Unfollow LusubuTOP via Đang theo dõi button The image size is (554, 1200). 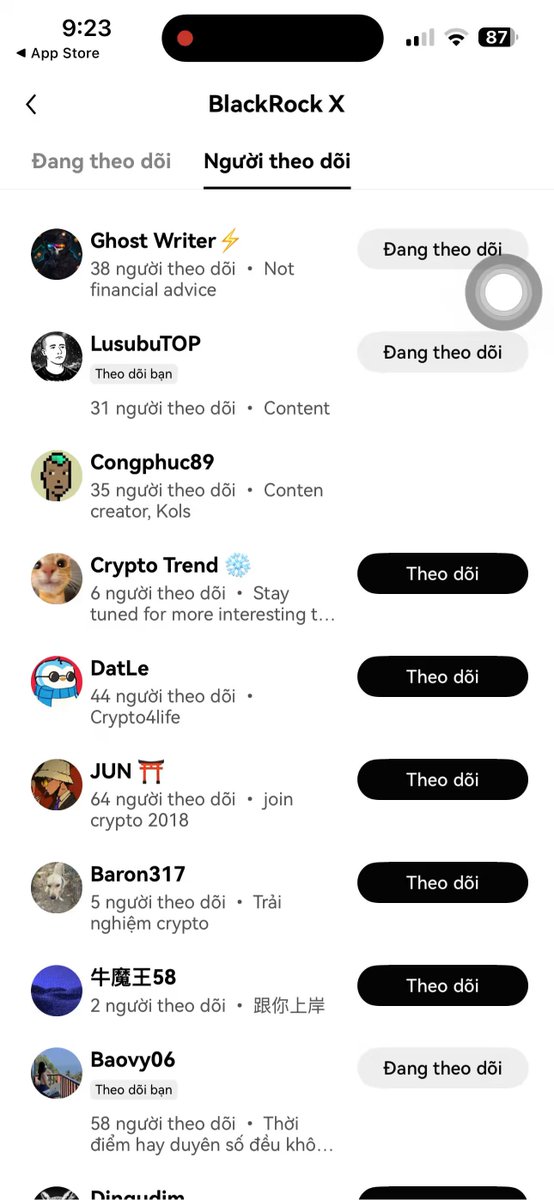[x=442, y=352]
